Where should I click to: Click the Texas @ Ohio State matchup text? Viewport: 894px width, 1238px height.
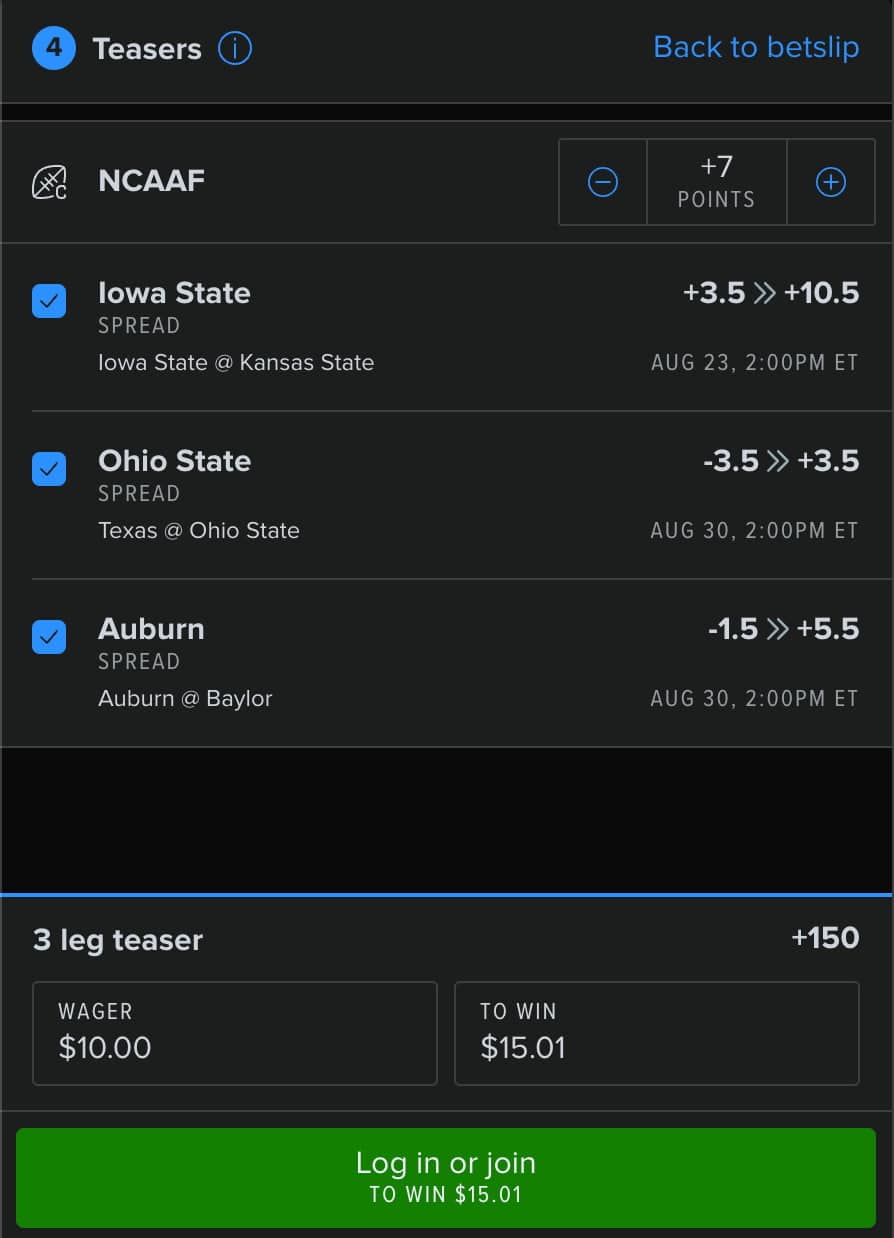click(x=199, y=531)
